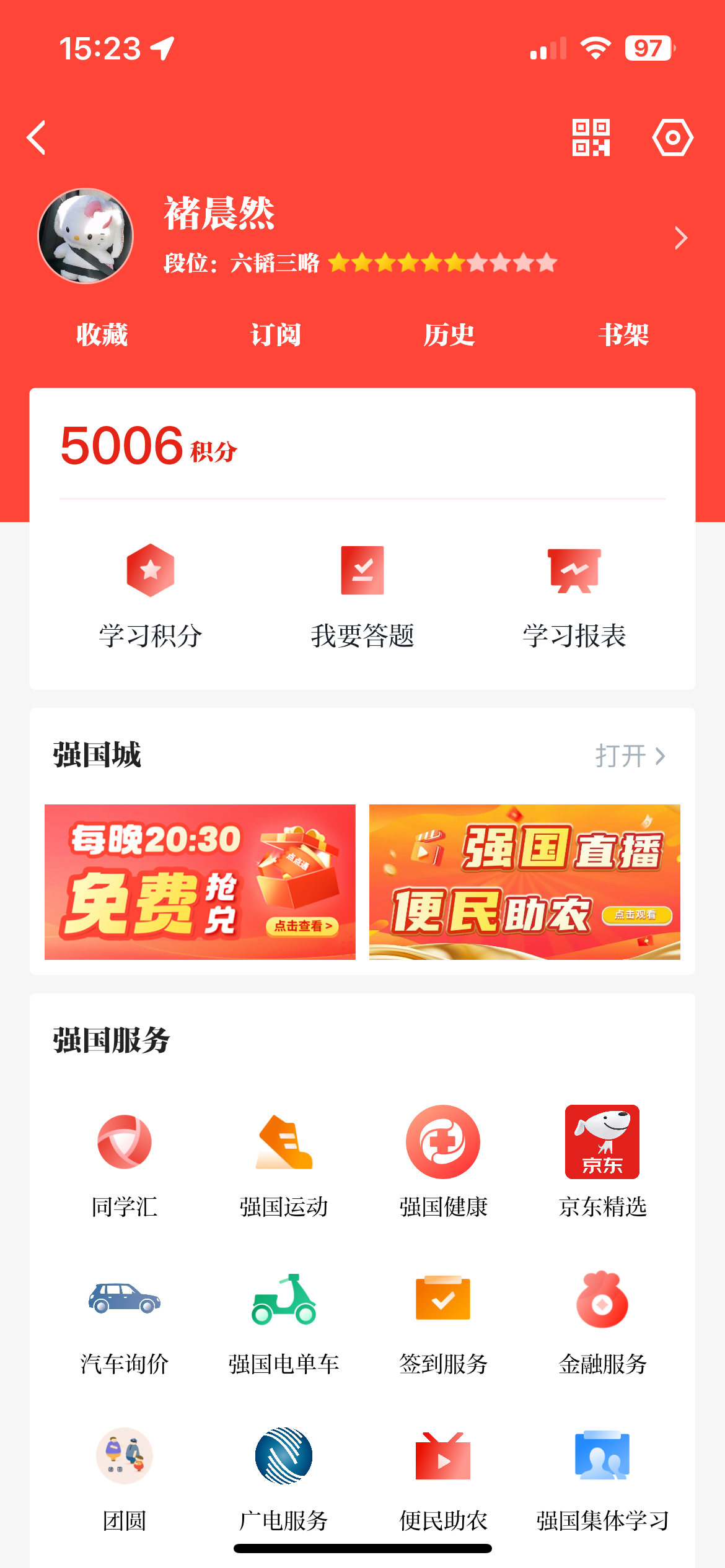This screenshot has width=725, height=1568.
Task: Open the settings gear icon
Action: (x=672, y=137)
